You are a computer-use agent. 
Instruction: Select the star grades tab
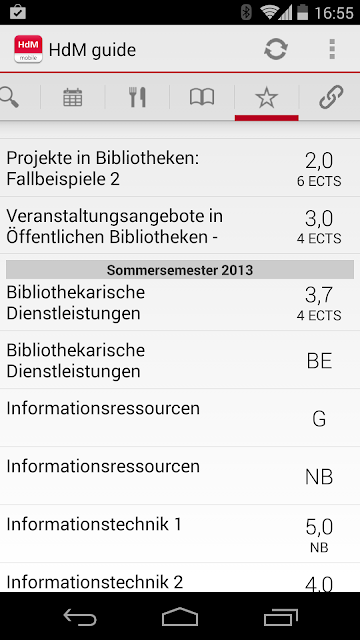267,98
